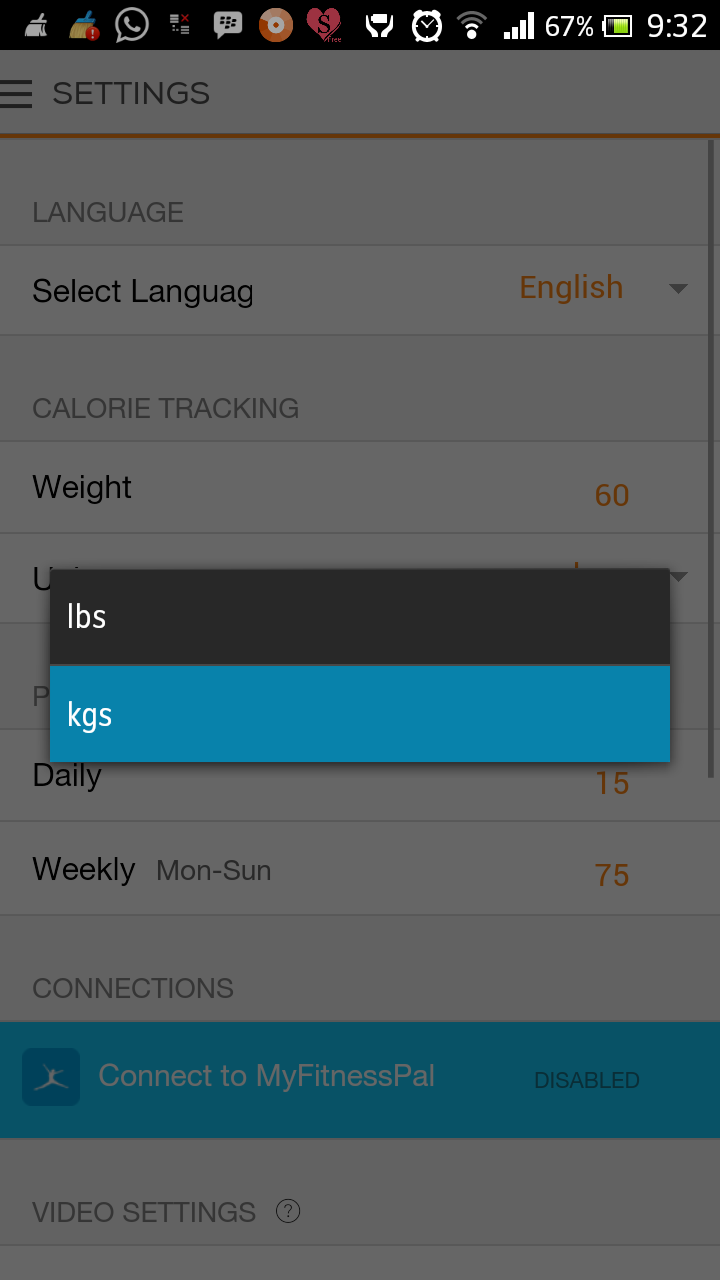
Task: Edit the Daily goal value 15
Action: (x=611, y=783)
